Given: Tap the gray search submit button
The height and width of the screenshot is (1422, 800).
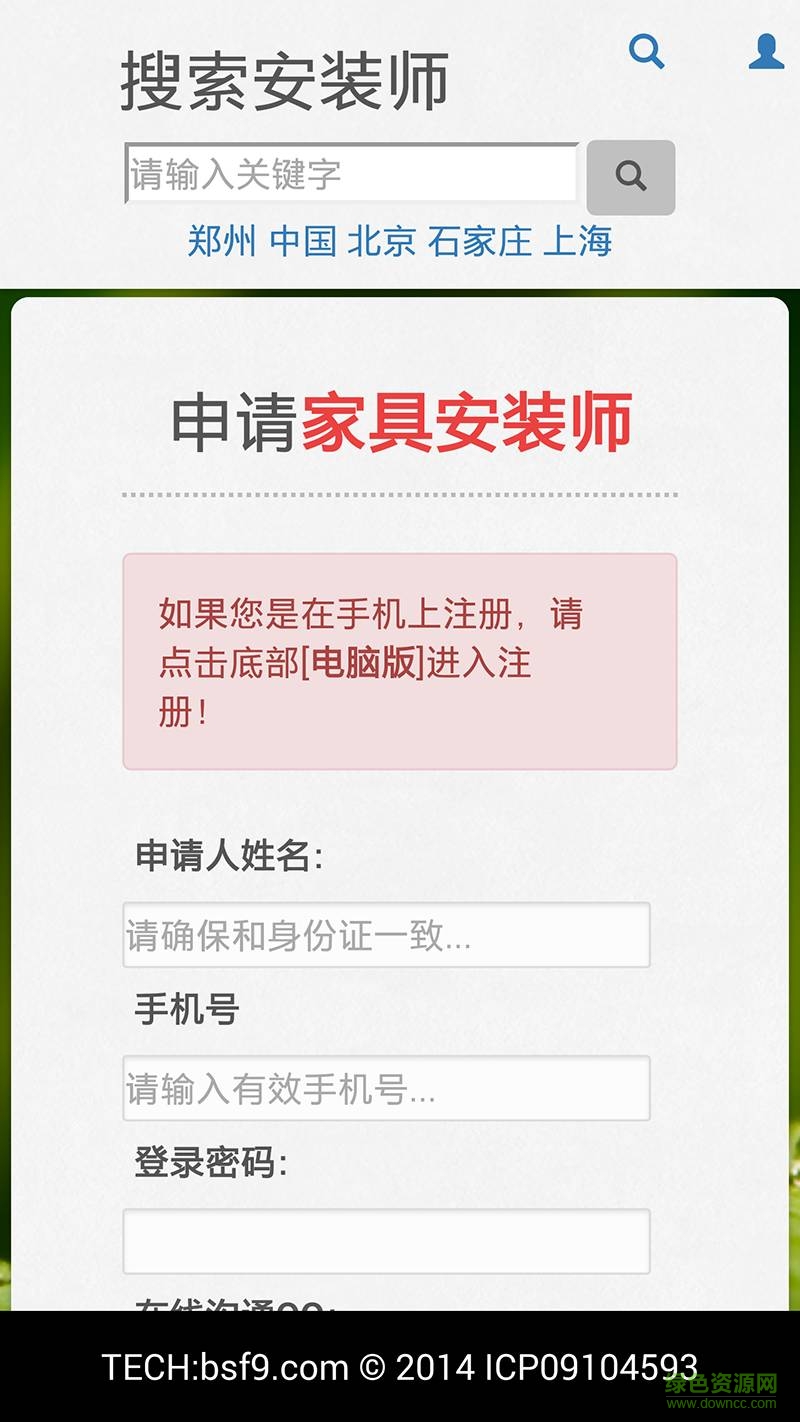Looking at the screenshot, I should pyautogui.click(x=631, y=177).
